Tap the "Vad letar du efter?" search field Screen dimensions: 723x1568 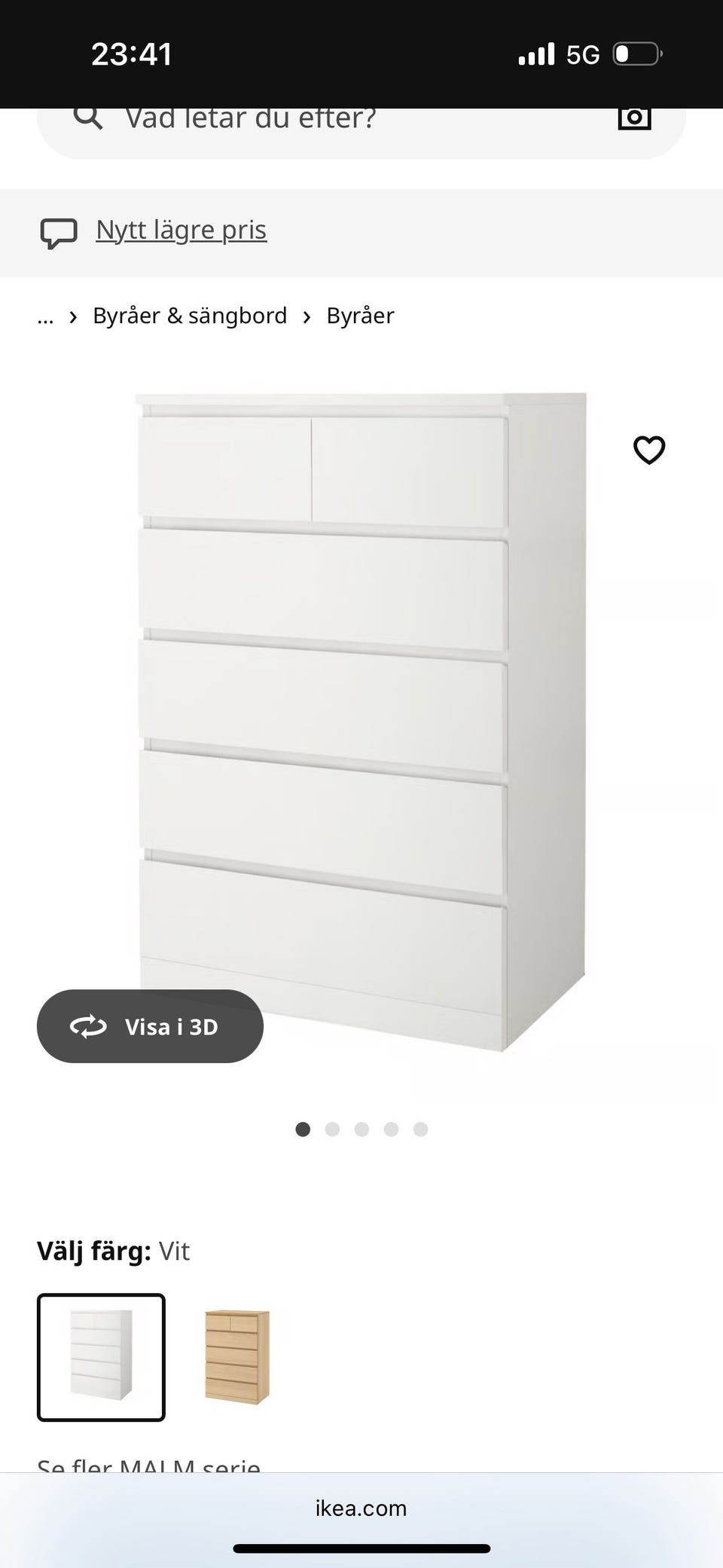[331, 121]
